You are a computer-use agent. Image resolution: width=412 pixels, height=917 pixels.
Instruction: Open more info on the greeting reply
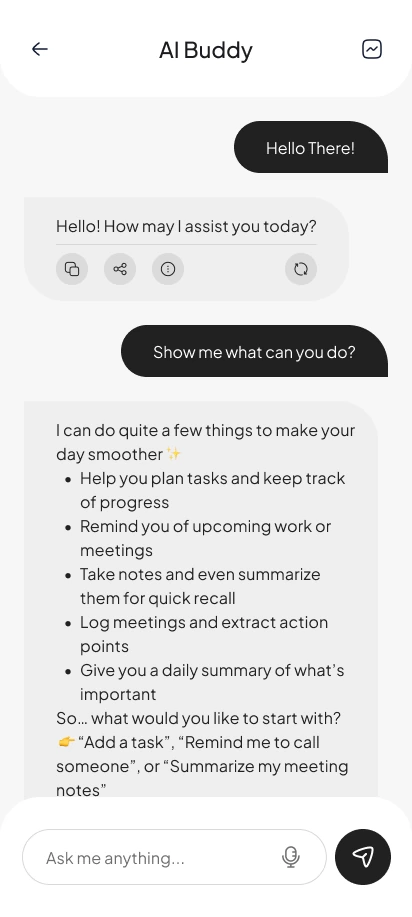pos(168,269)
